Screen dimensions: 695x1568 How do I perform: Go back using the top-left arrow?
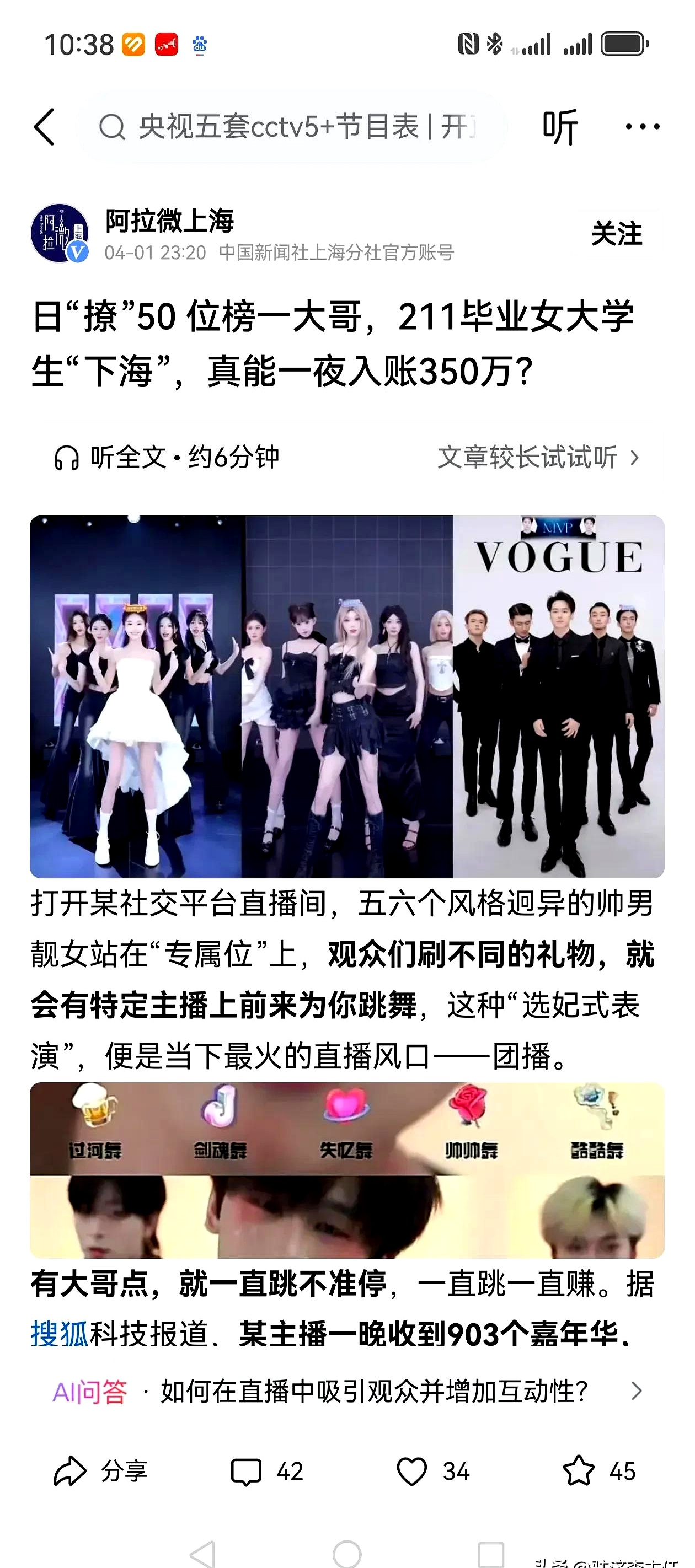(x=45, y=127)
